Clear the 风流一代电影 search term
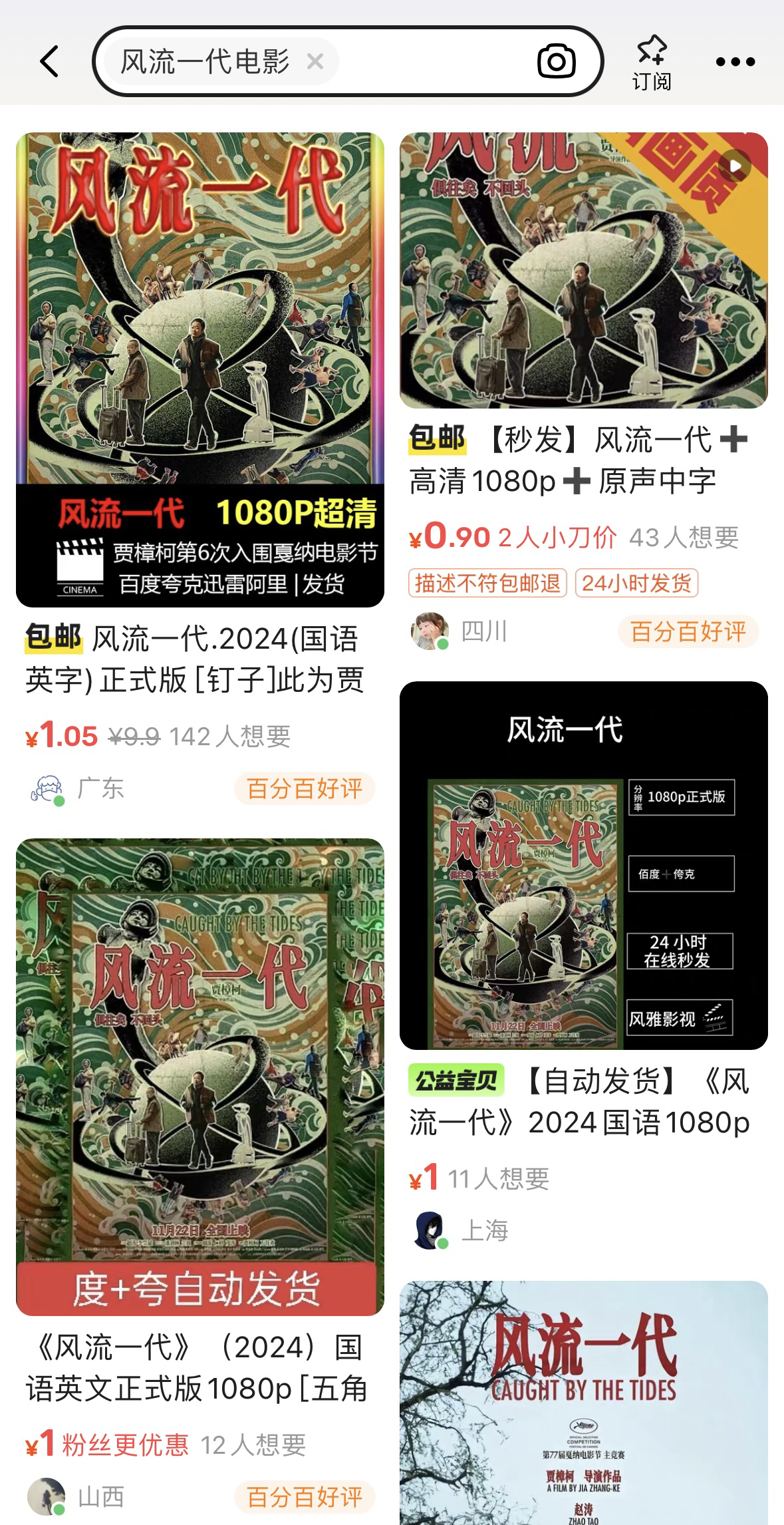The height and width of the screenshot is (1525, 784). pos(315,62)
